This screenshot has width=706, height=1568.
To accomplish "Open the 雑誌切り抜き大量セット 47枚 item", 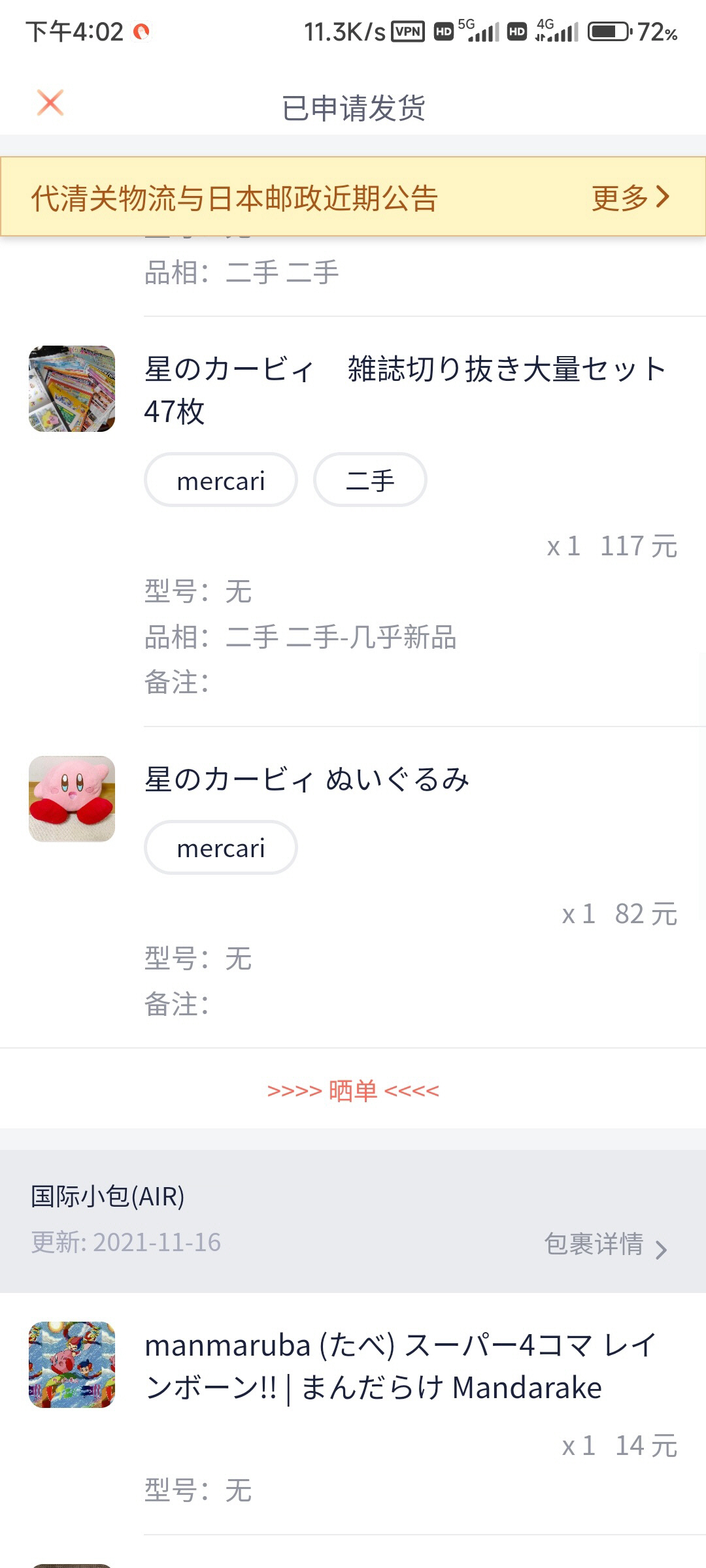I will point(405,389).
